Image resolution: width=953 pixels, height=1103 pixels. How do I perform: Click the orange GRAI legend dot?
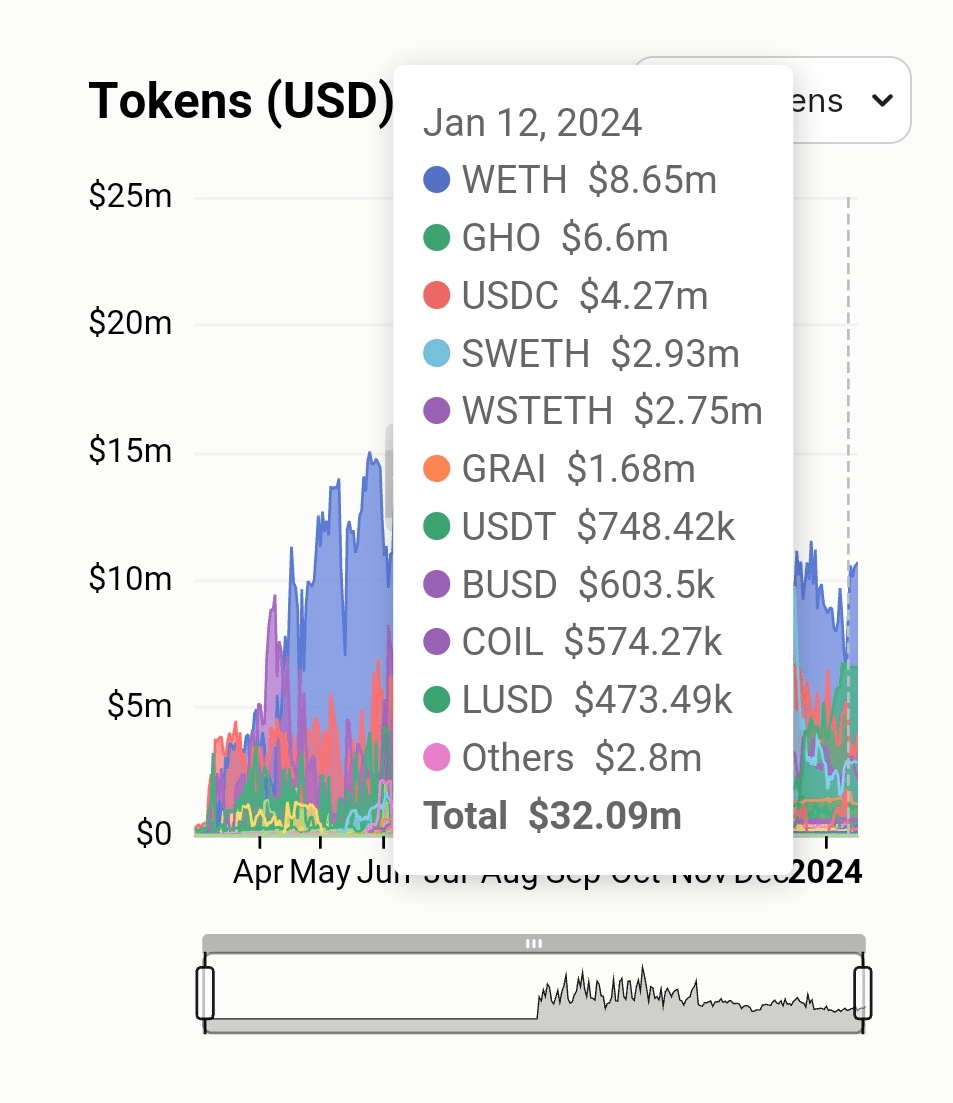pyautogui.click(x=438, y=468)
